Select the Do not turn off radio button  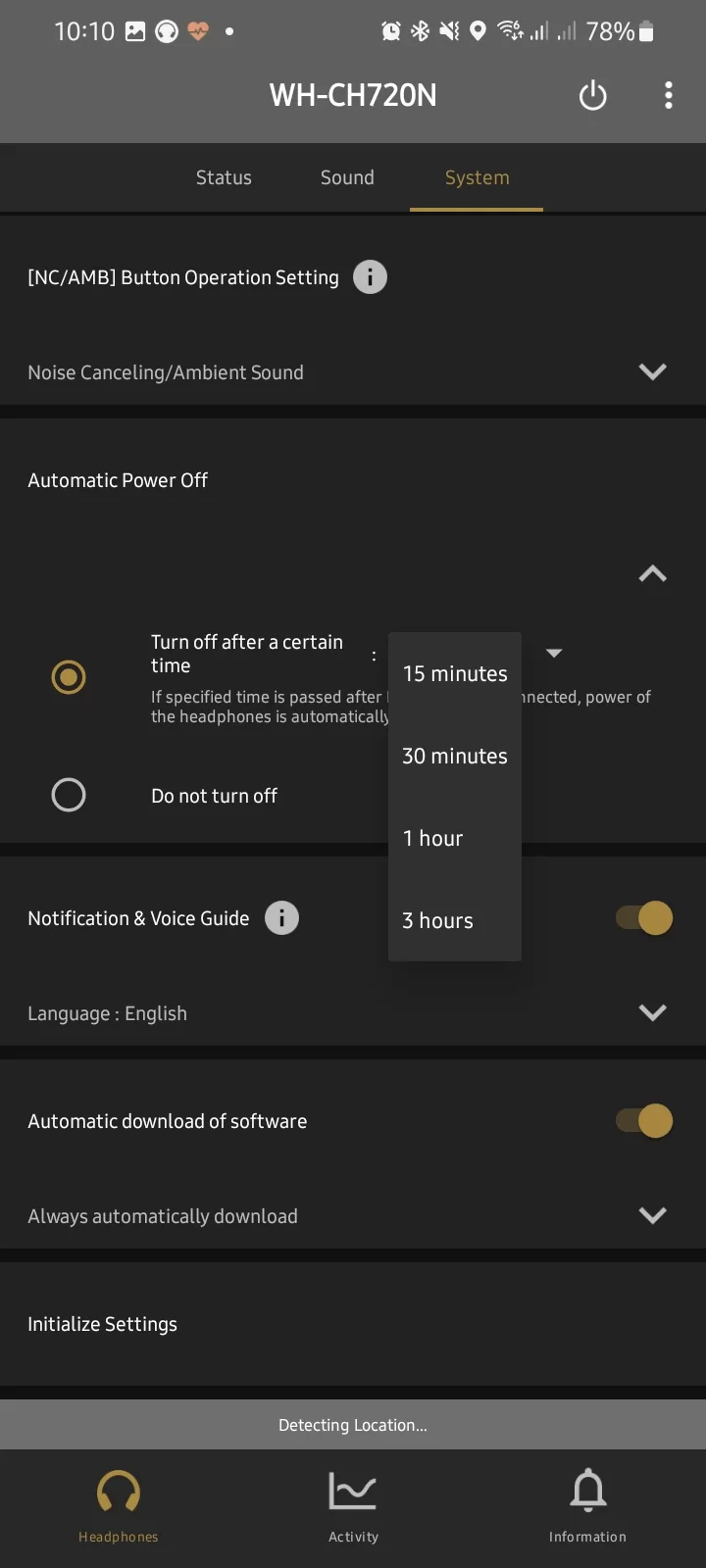click(x=69, y=795)
